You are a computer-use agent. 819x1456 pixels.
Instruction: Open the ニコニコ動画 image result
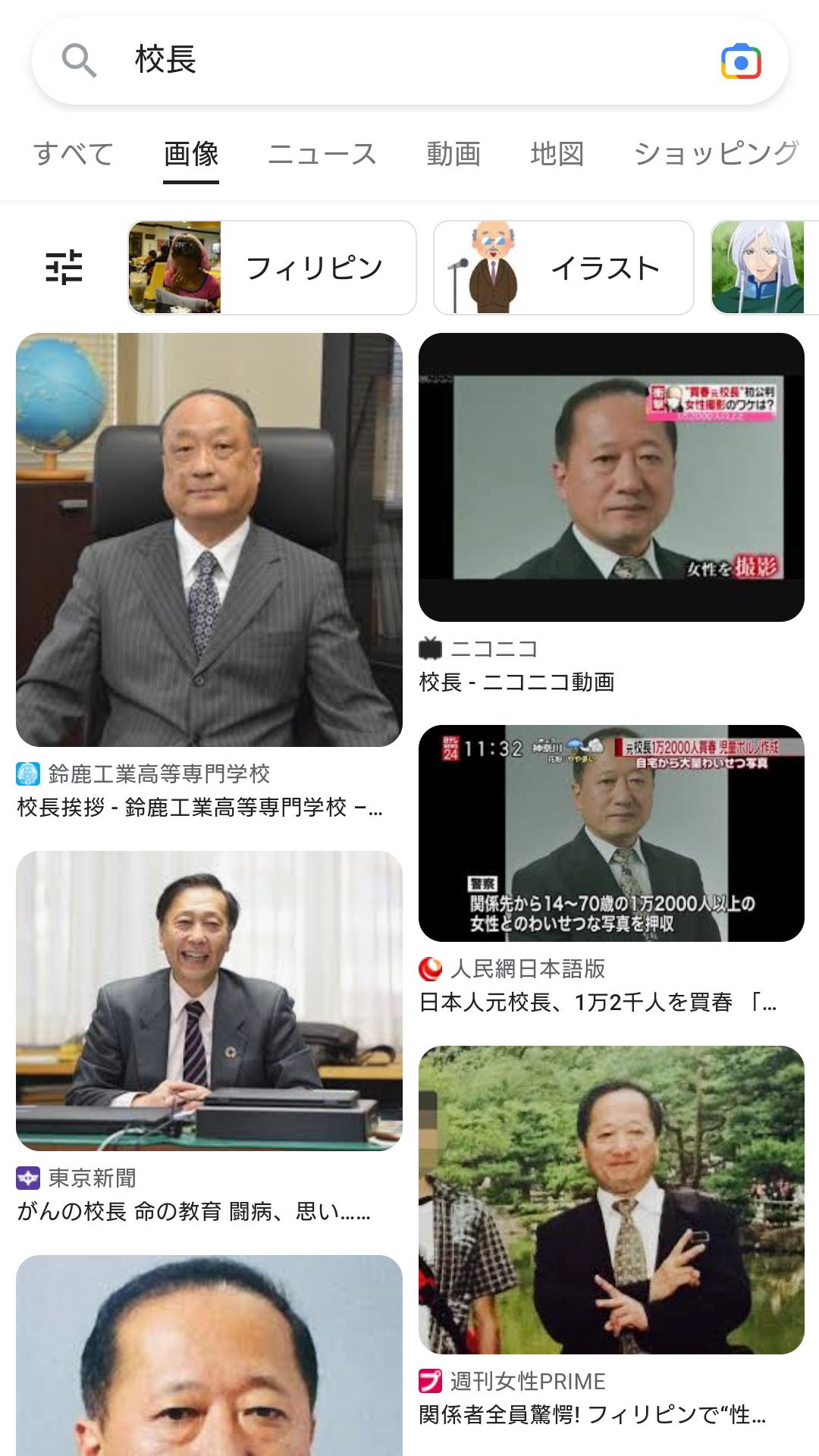[611, 477]
